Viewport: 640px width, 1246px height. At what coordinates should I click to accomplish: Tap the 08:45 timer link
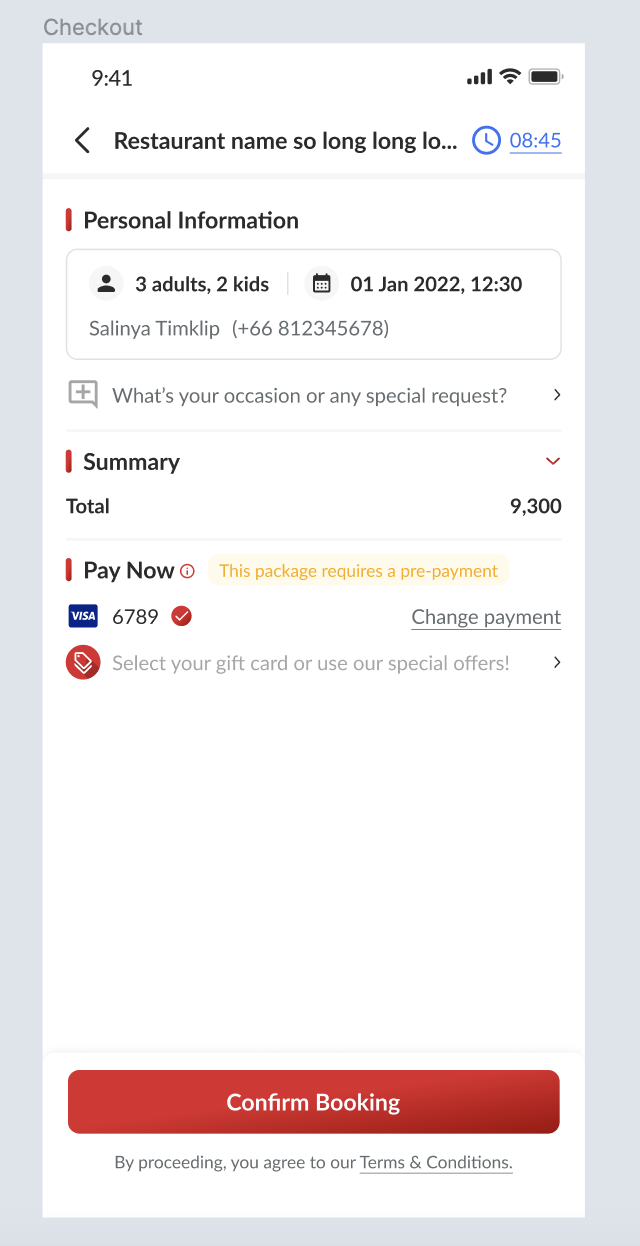point(535,141)
